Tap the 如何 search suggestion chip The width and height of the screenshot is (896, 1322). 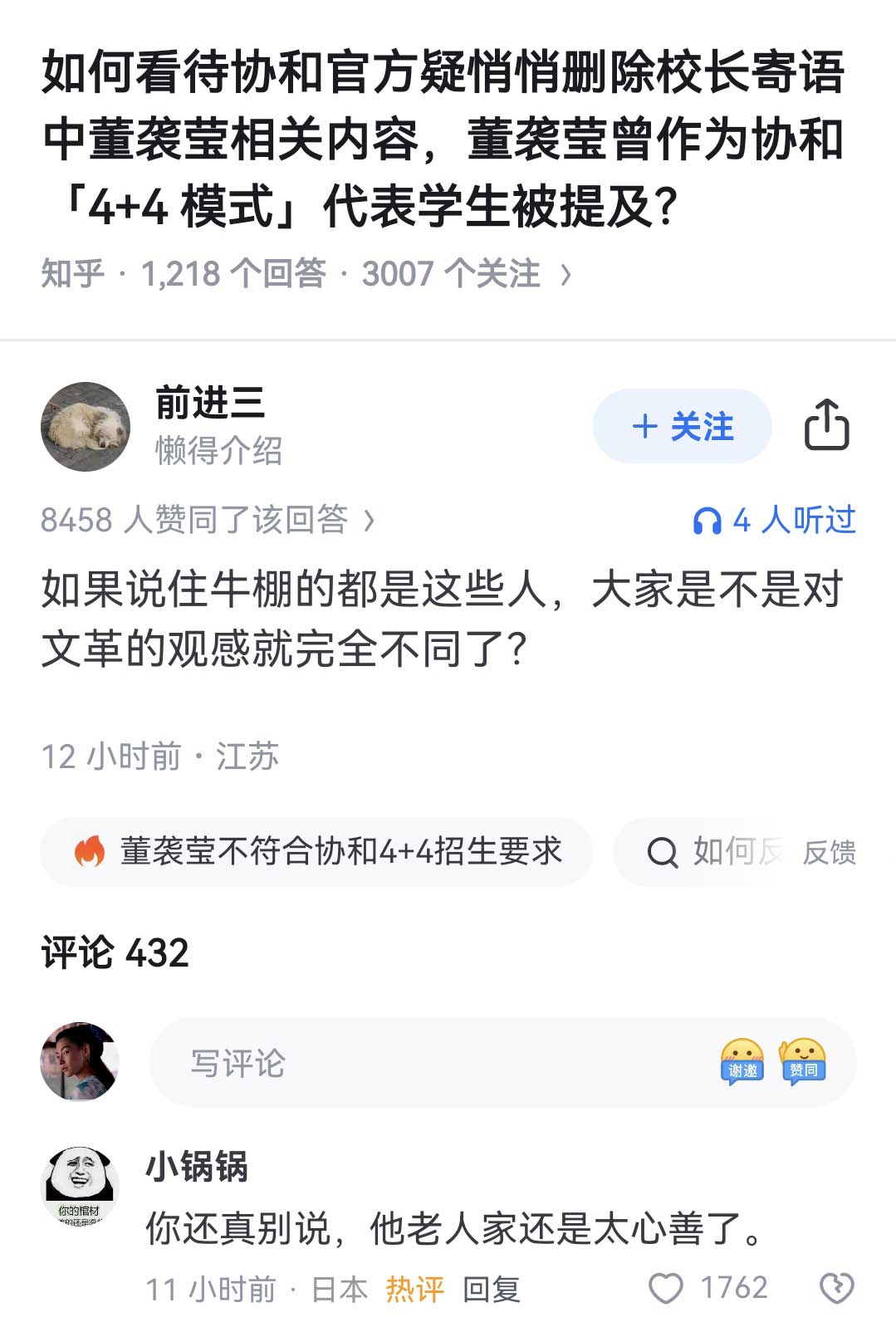click(x=714, y=852)
